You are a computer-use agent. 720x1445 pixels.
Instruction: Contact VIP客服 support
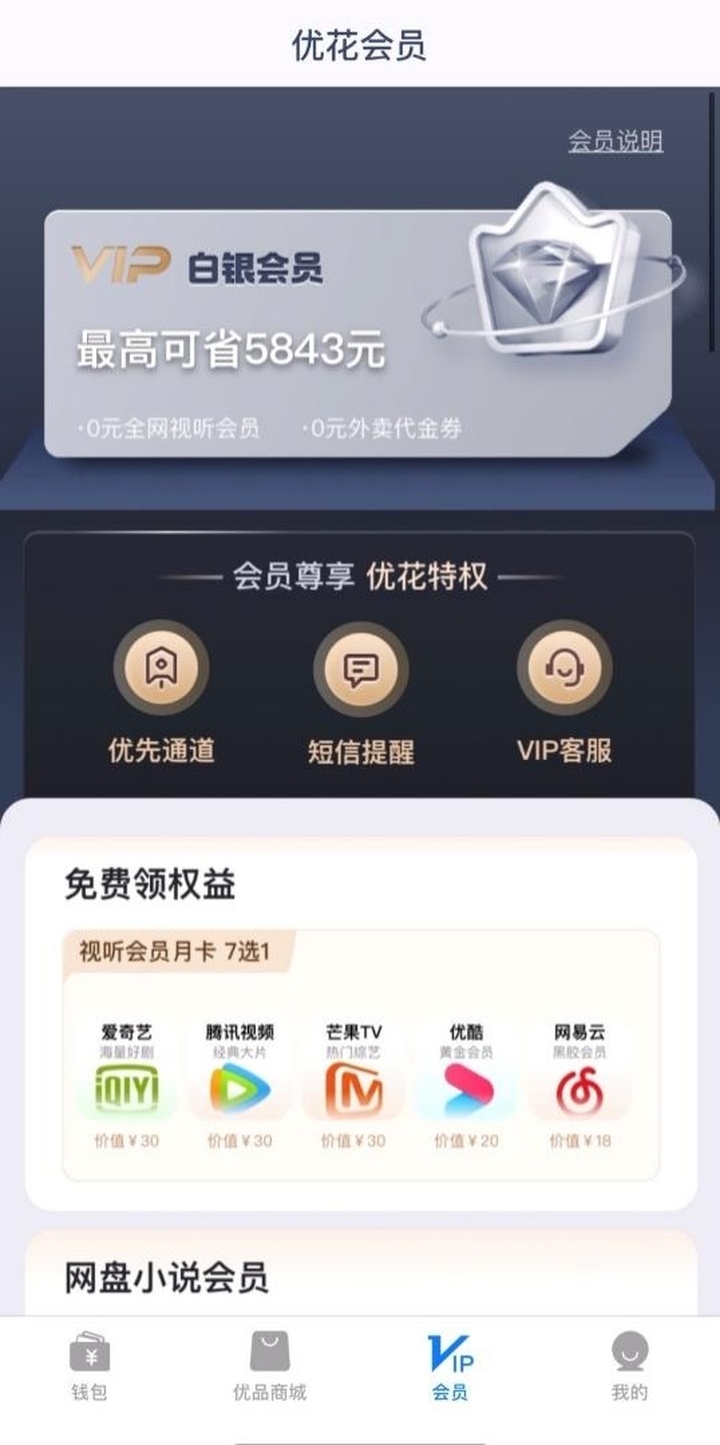point(564,668)
